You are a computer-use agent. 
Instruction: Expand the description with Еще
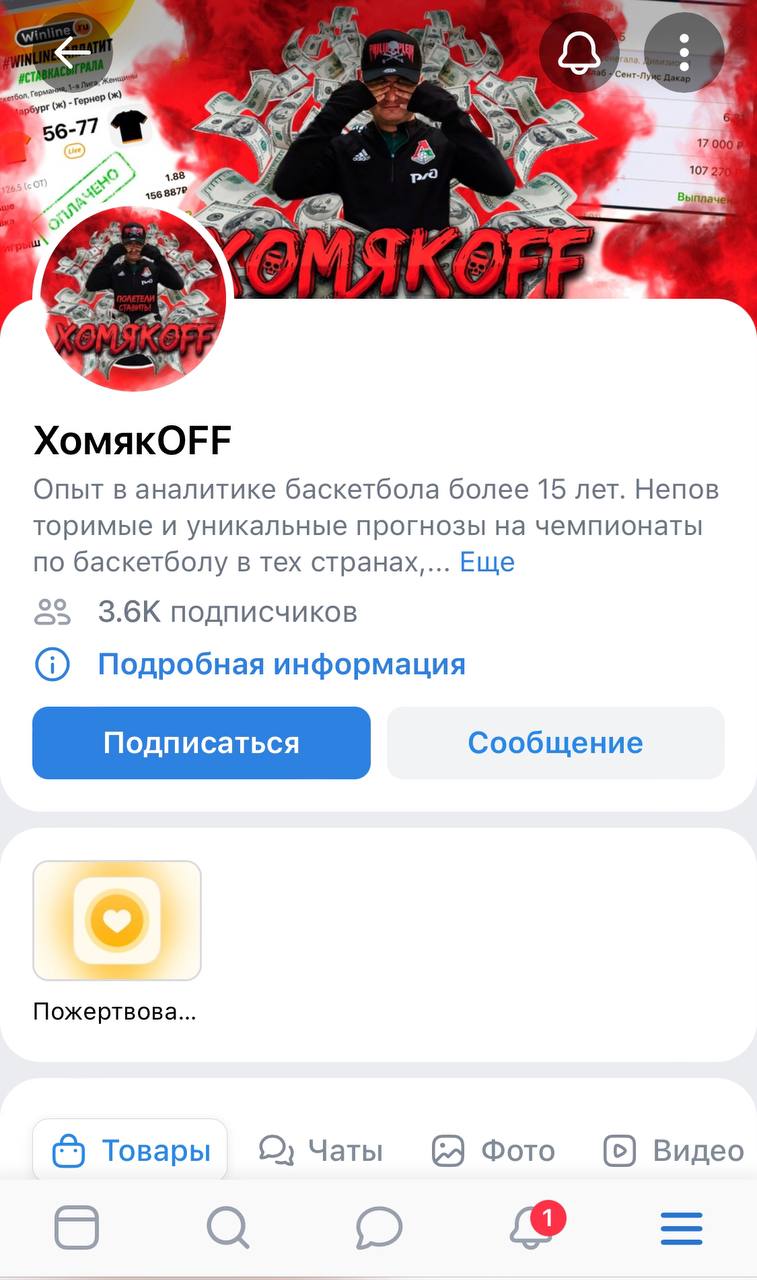(x=487, y=562)
